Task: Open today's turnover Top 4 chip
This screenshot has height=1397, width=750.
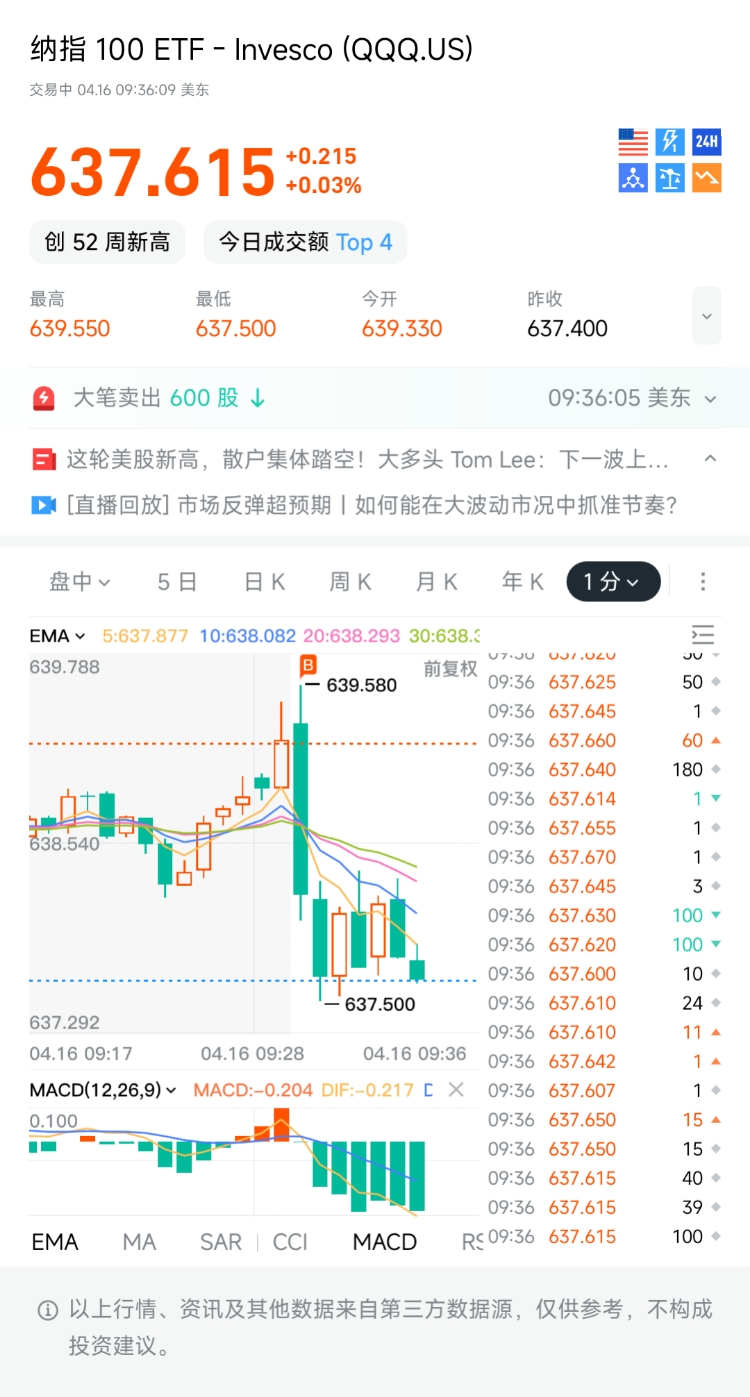Action: point(305,242)
